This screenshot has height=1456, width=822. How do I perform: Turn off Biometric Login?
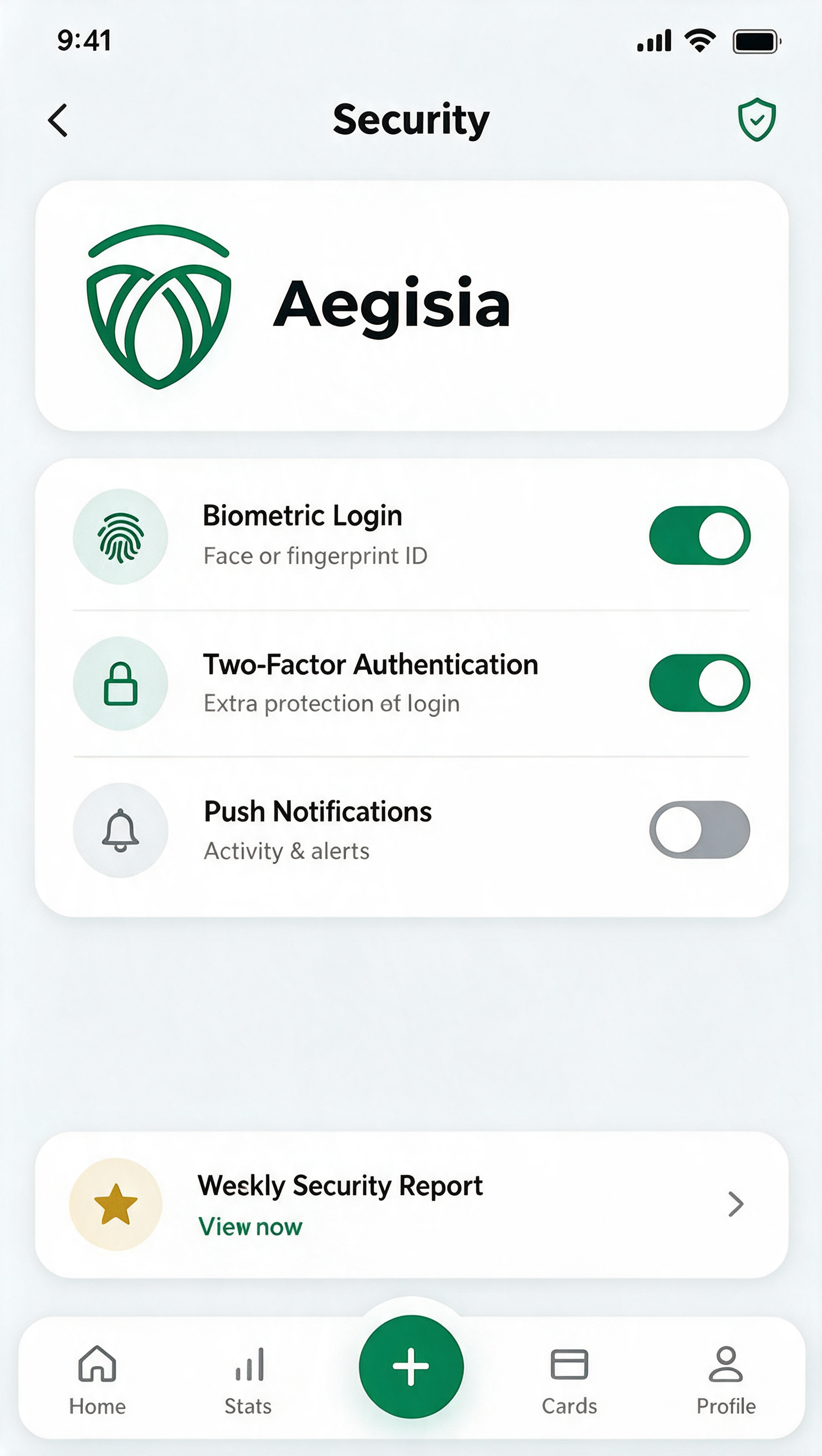(699, 535)
